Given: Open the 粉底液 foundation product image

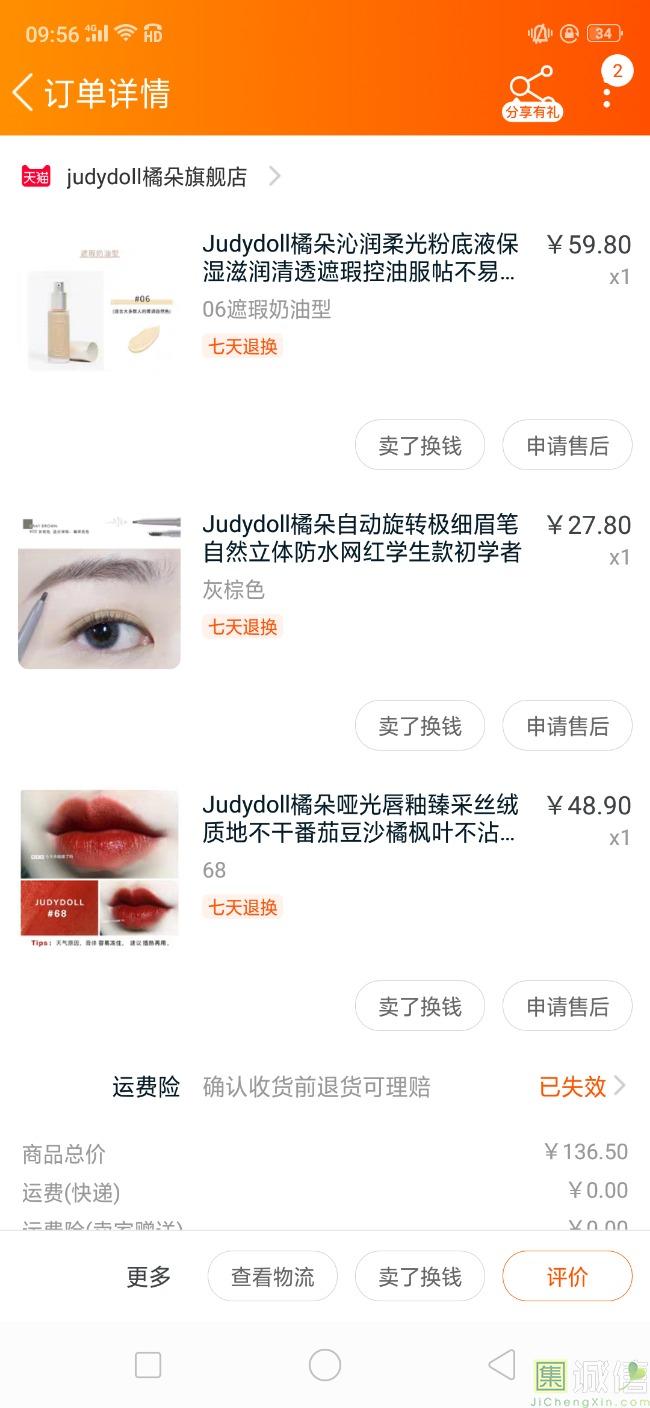Looking at the screenshot, I should point(99,309).
